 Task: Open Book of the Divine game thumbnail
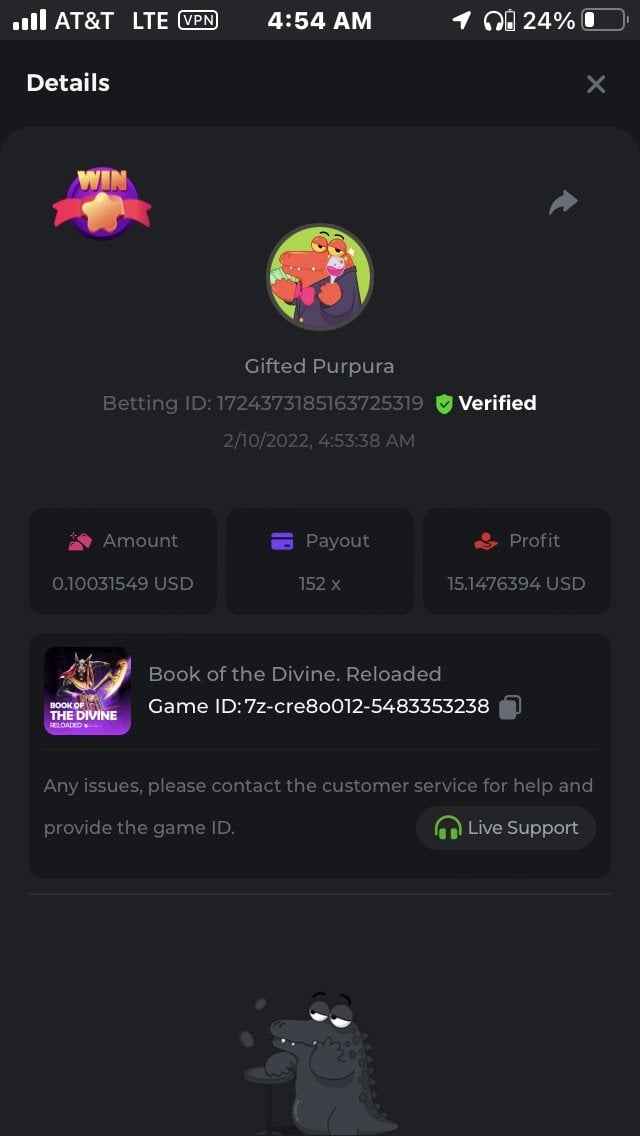coord(87,691)
